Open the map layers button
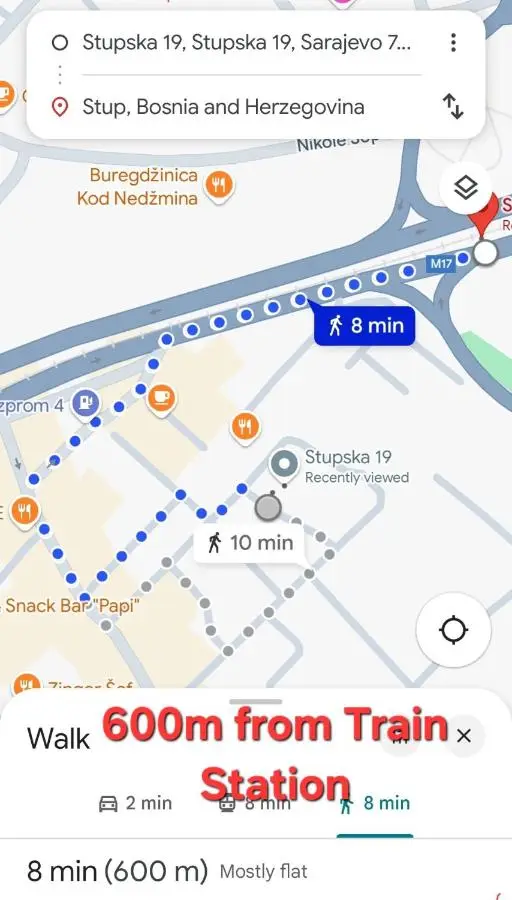512x900 pixels. pos(466,187)
